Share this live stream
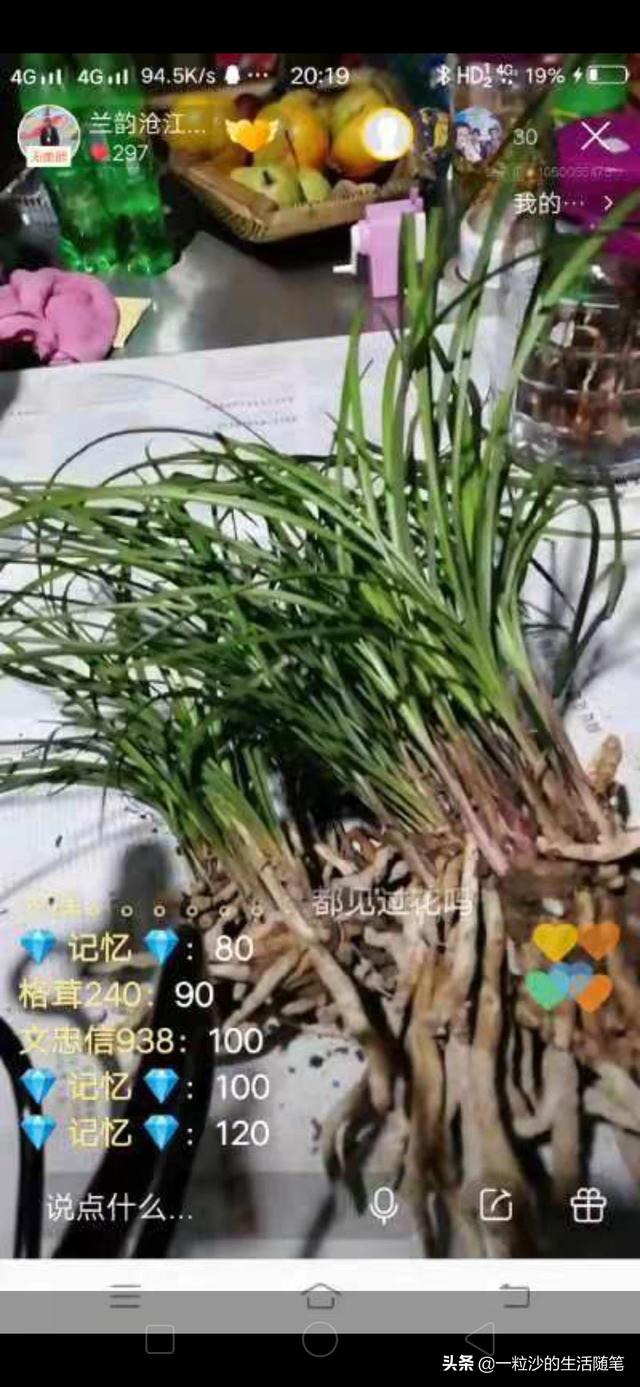The image size is (640, 1387). coord(496,1206)
